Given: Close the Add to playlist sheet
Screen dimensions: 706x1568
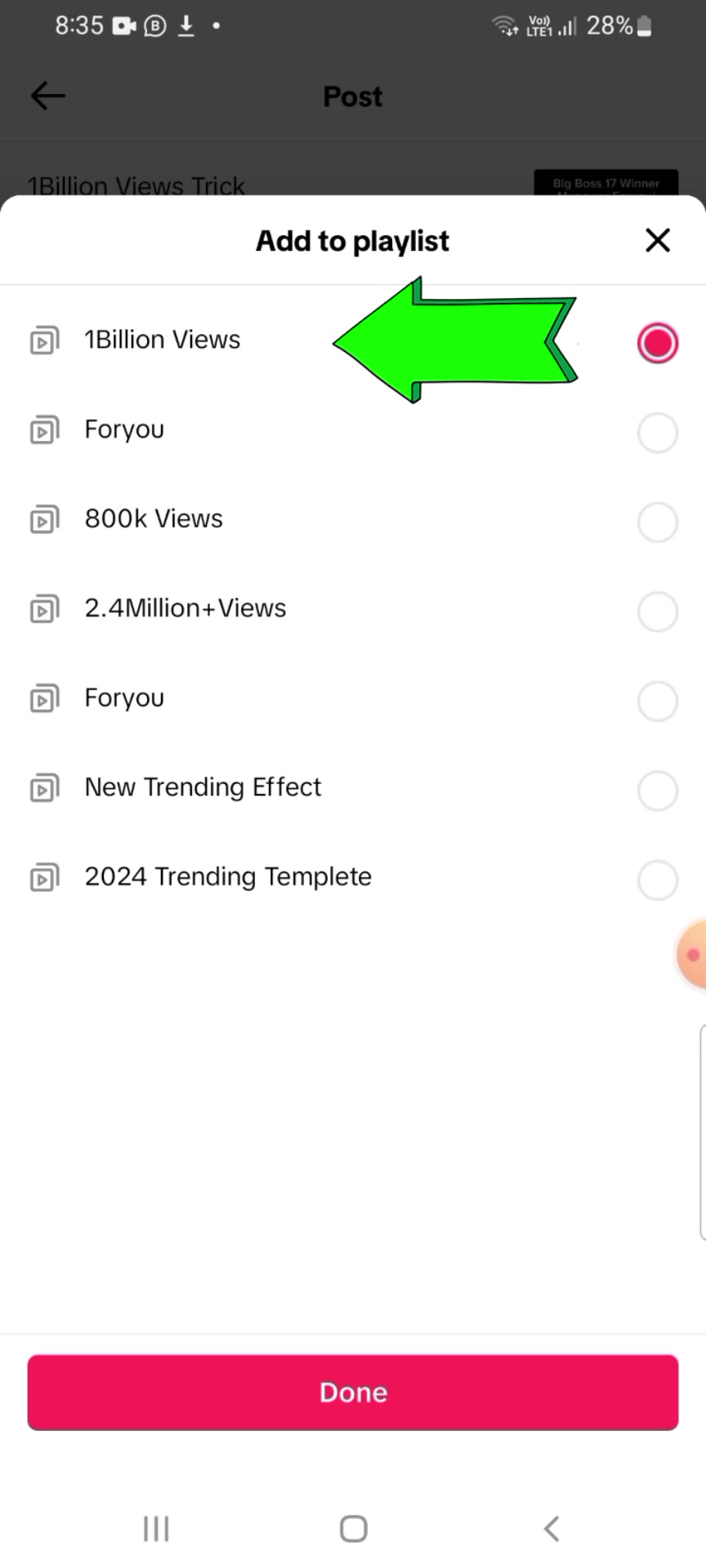Looking at the screenshot, I should pyautogui.click(x=658, y=240).
